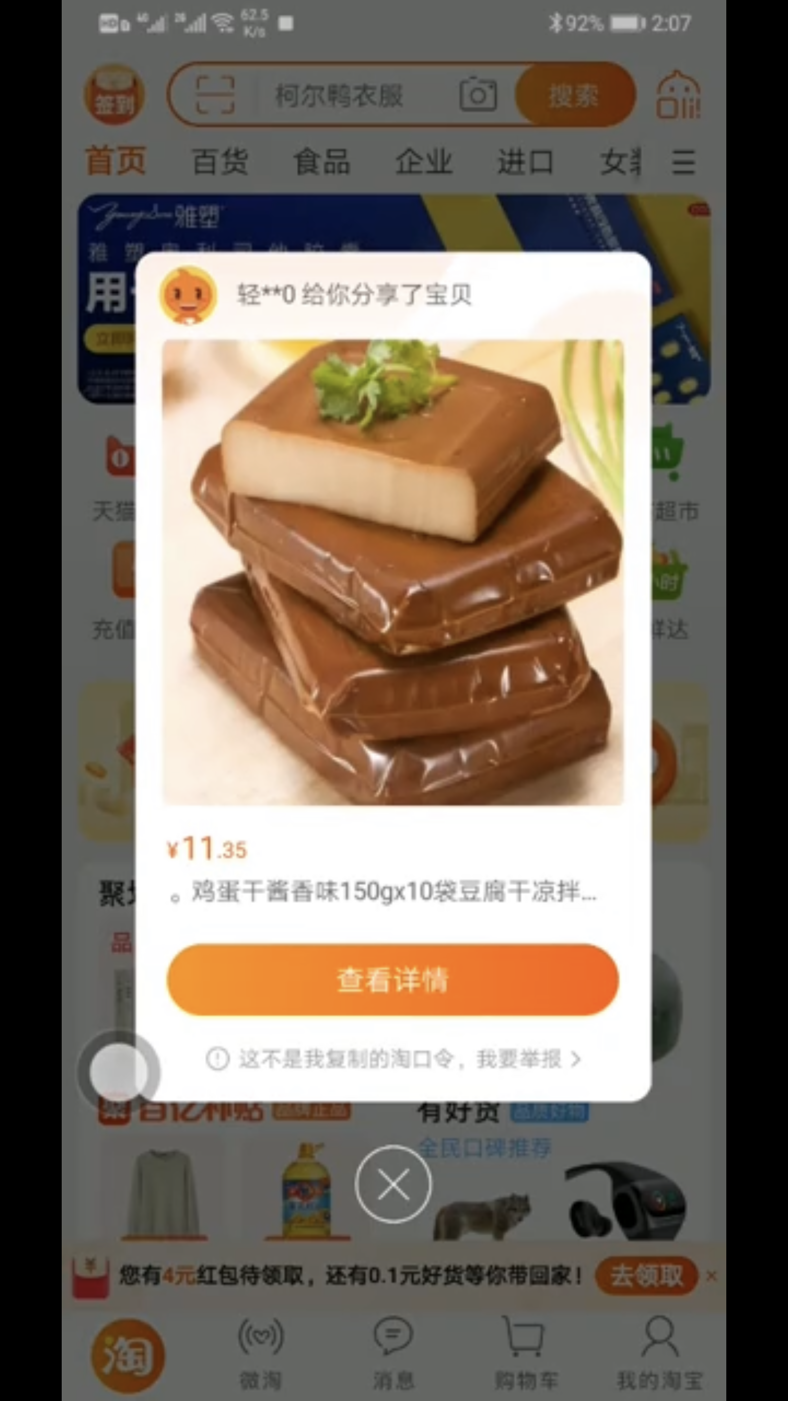Viewport: 788px width, 1401px height.
Task: Tap the floating assistive circle button
Action: [x=119, y=1073]
